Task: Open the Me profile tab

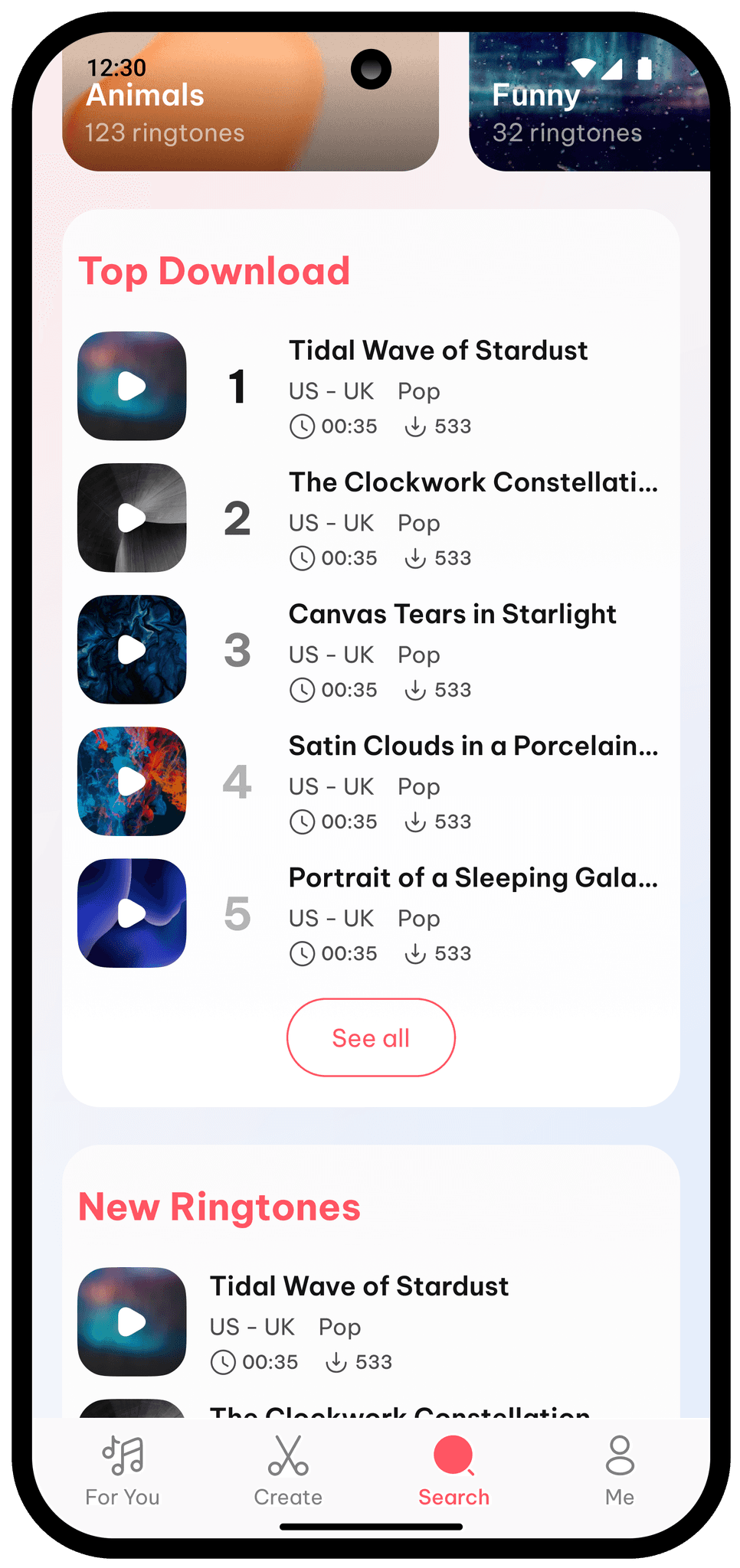Action: 619,1472
